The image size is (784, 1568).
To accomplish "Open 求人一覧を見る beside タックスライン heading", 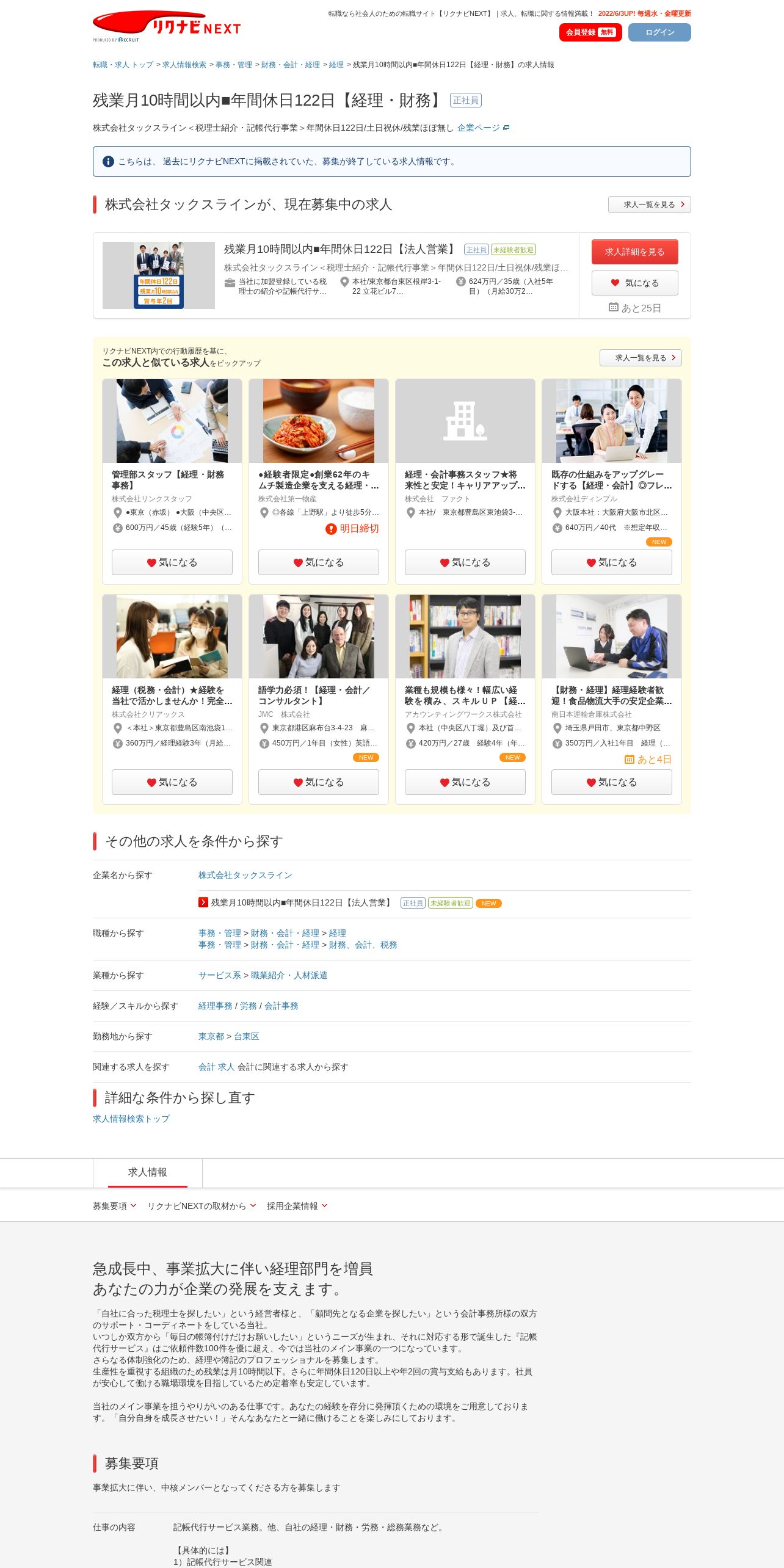I will pyautogui.click(x=649, y=205).
